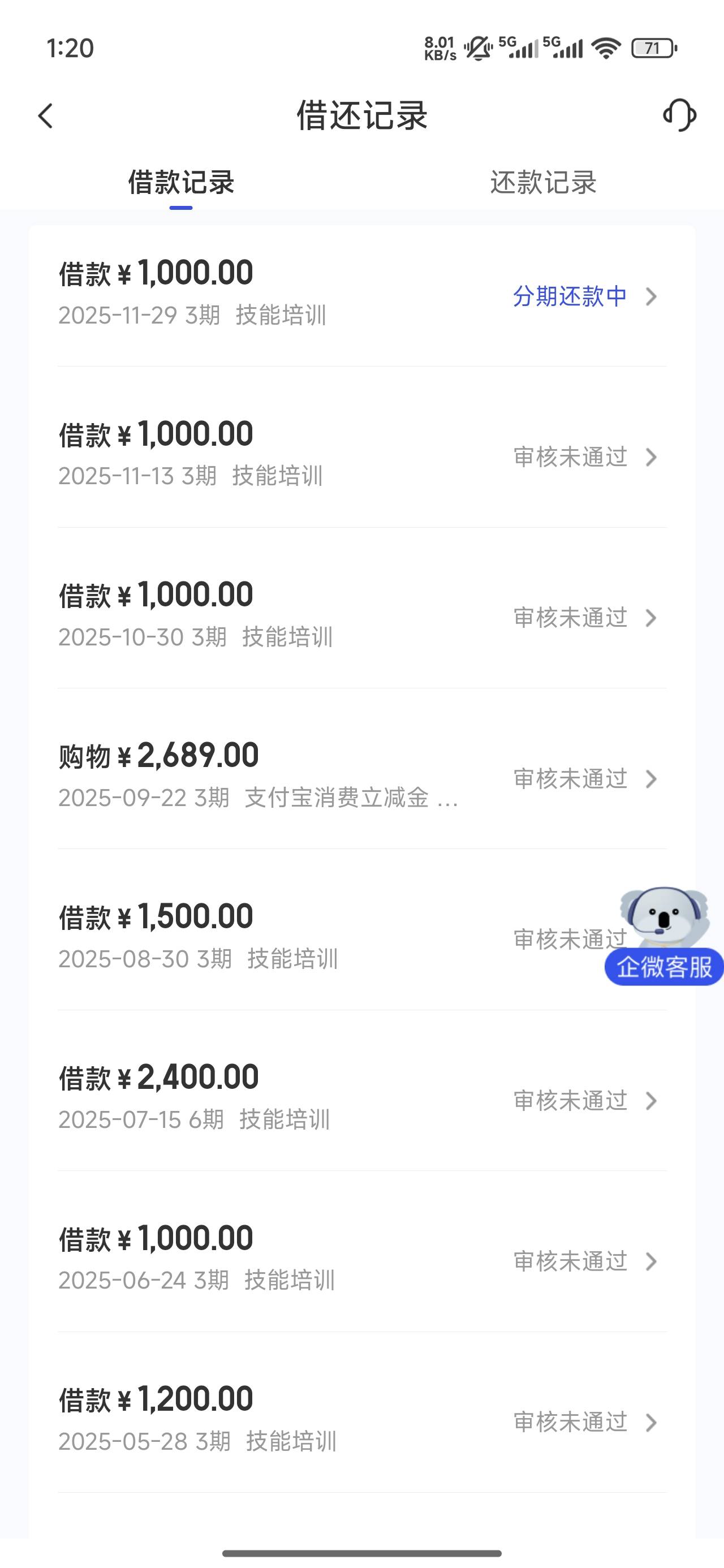
Task: Open the customer service headset icon
Action: click(679, 115)
